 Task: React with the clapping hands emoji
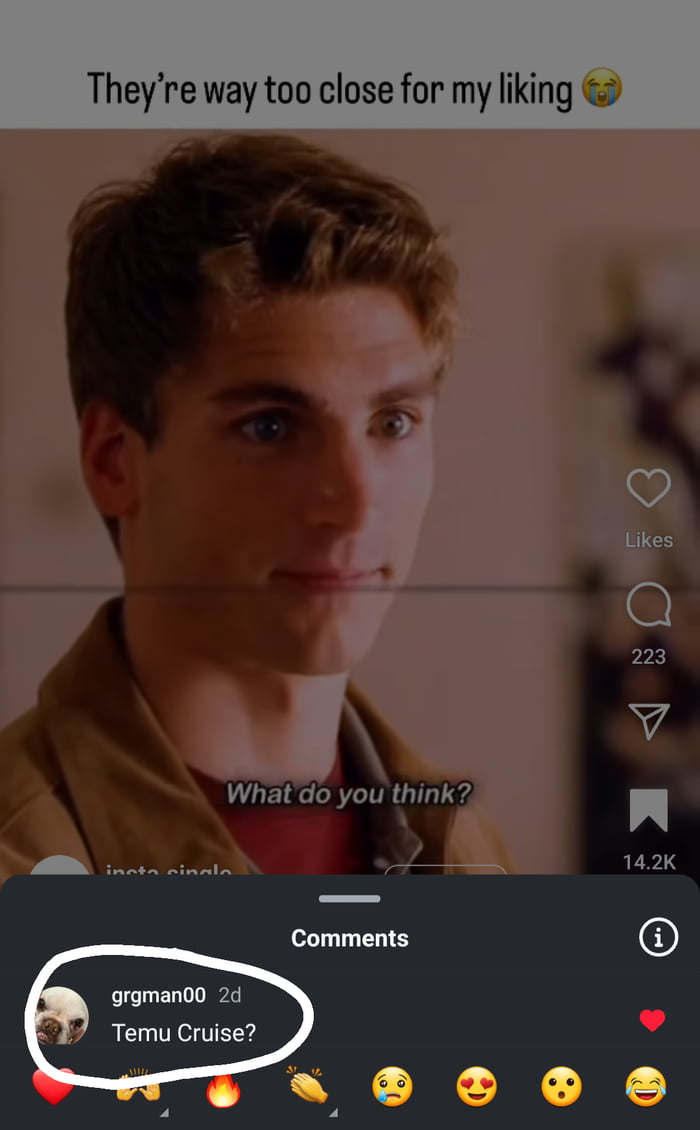pos(309,1086)
